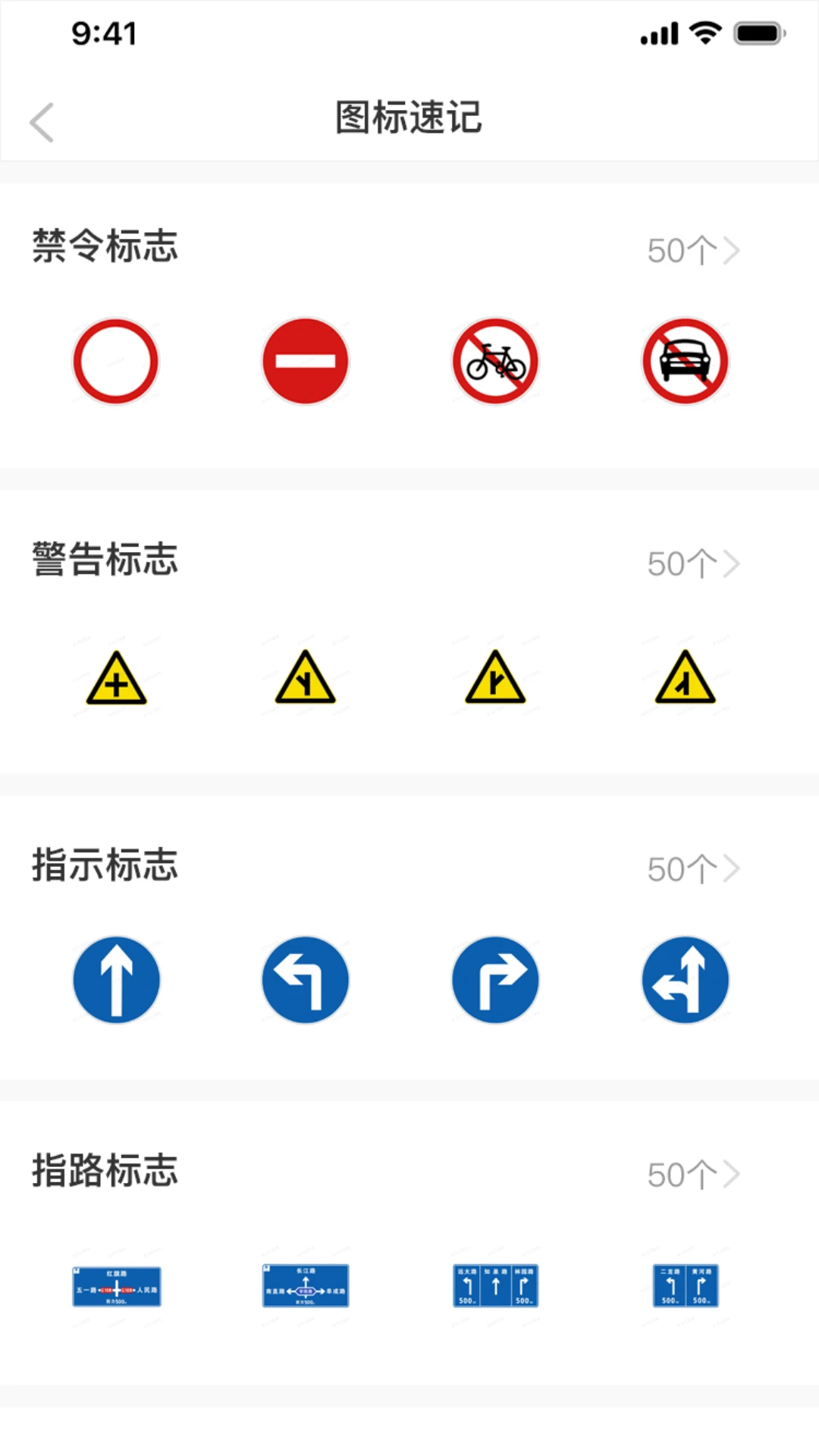Select the straight or left turn sign
The image size is (819, 1456).
pos(685,980)
